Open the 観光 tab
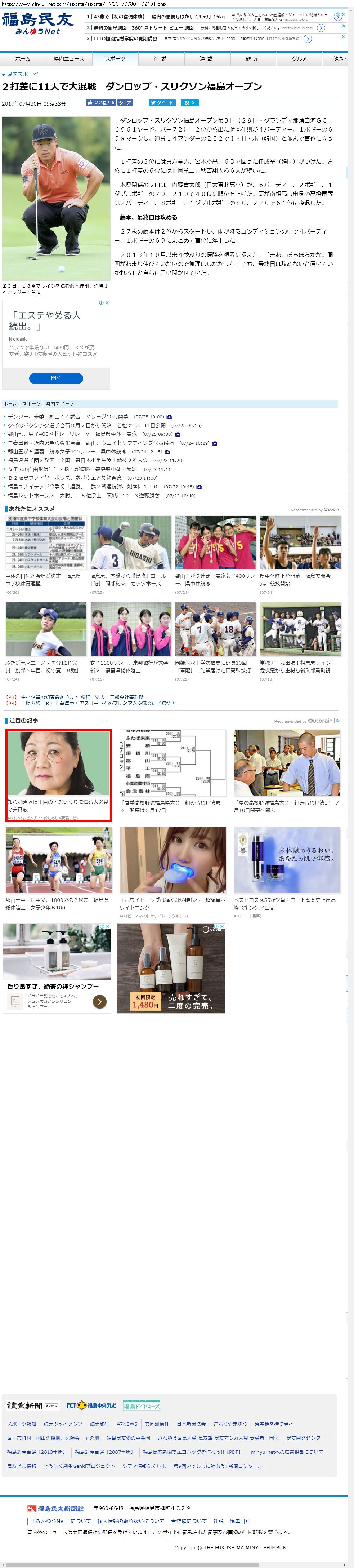The image size is (354, 1568). [252, 58]
